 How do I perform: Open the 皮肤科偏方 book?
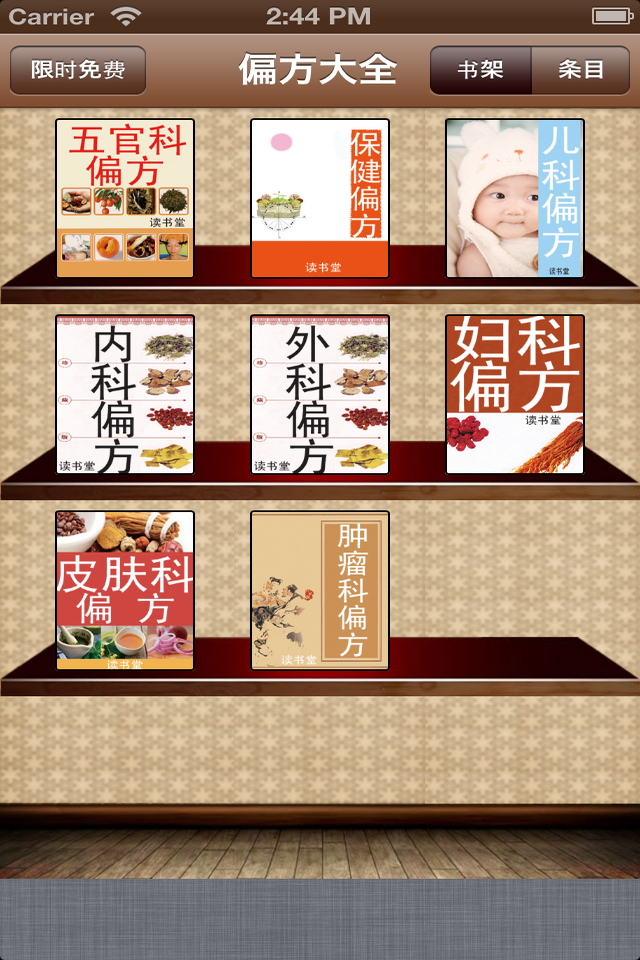point(125,590)
